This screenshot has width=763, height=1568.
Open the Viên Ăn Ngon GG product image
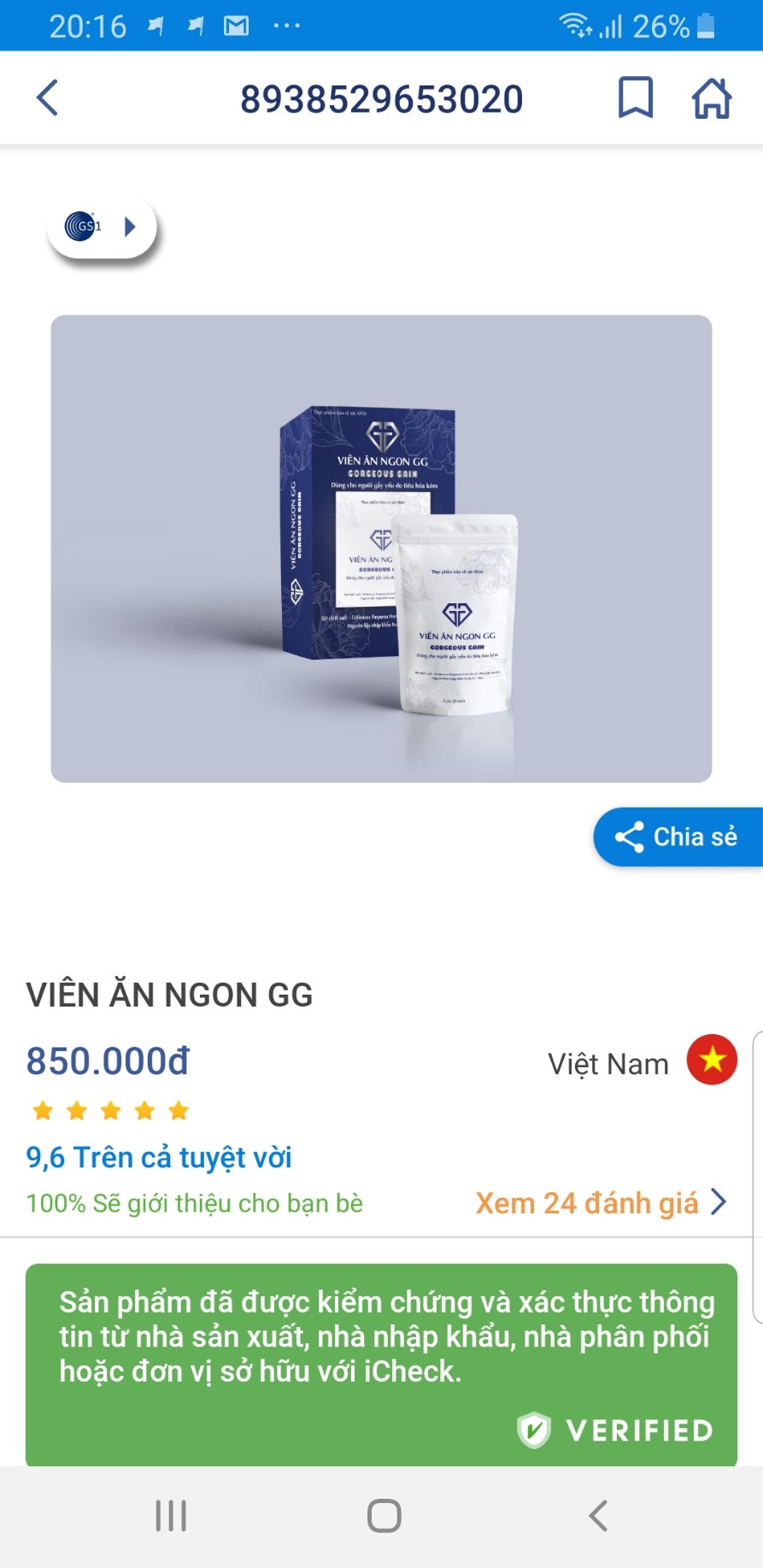click(381, 549)
